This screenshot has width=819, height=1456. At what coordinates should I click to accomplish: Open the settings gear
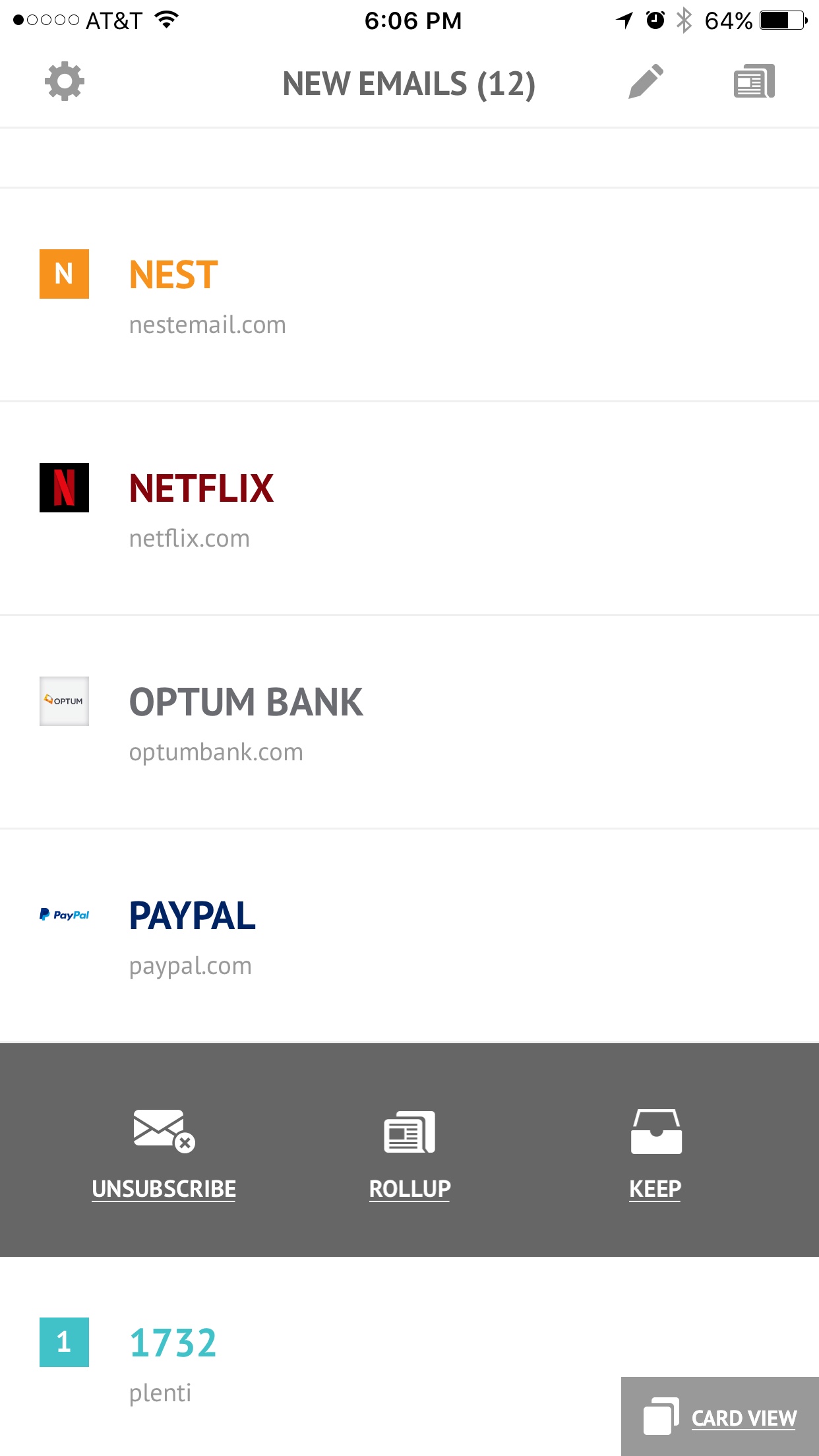[64, 82]
